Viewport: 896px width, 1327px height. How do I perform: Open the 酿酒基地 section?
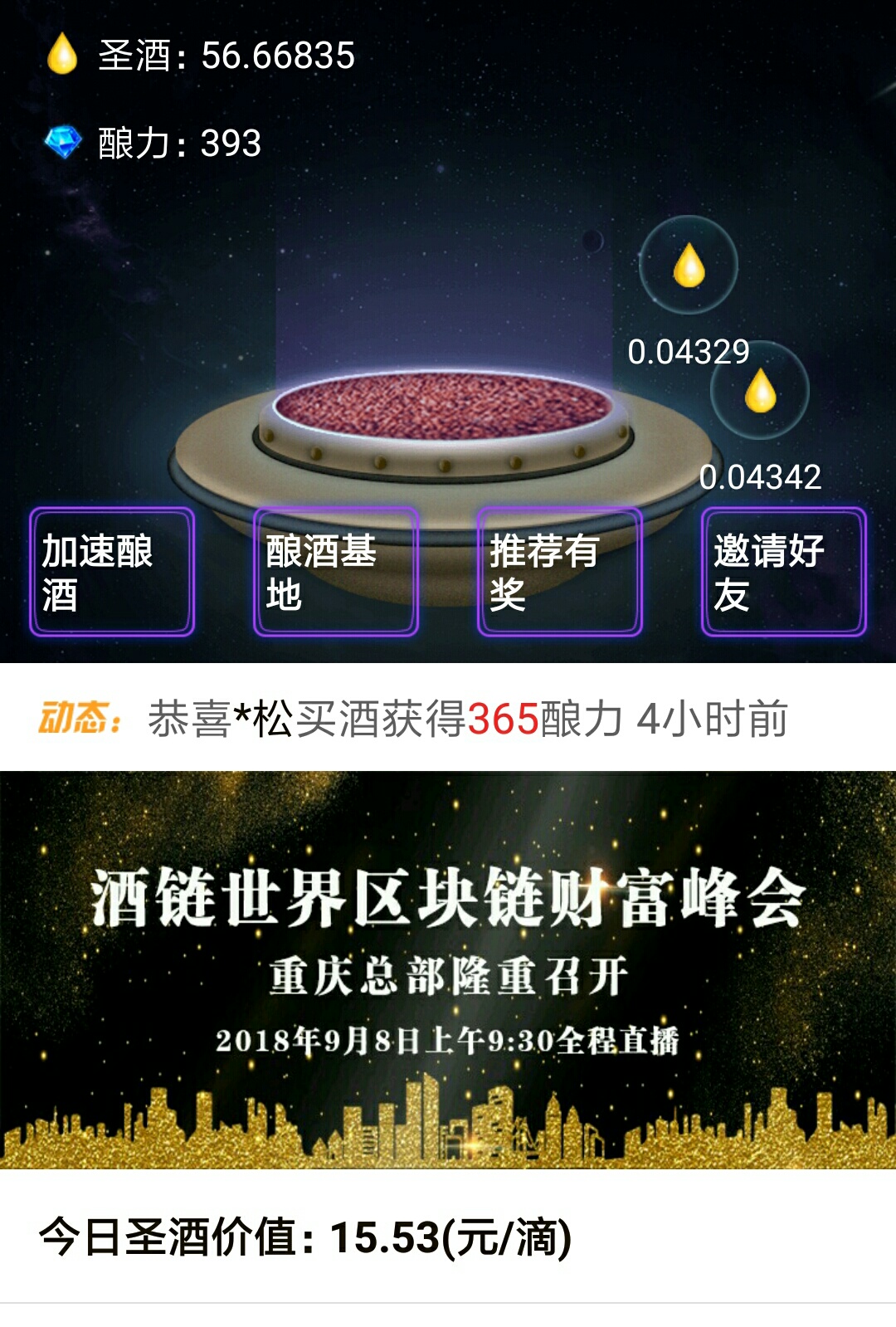click(x=335, y=572)
